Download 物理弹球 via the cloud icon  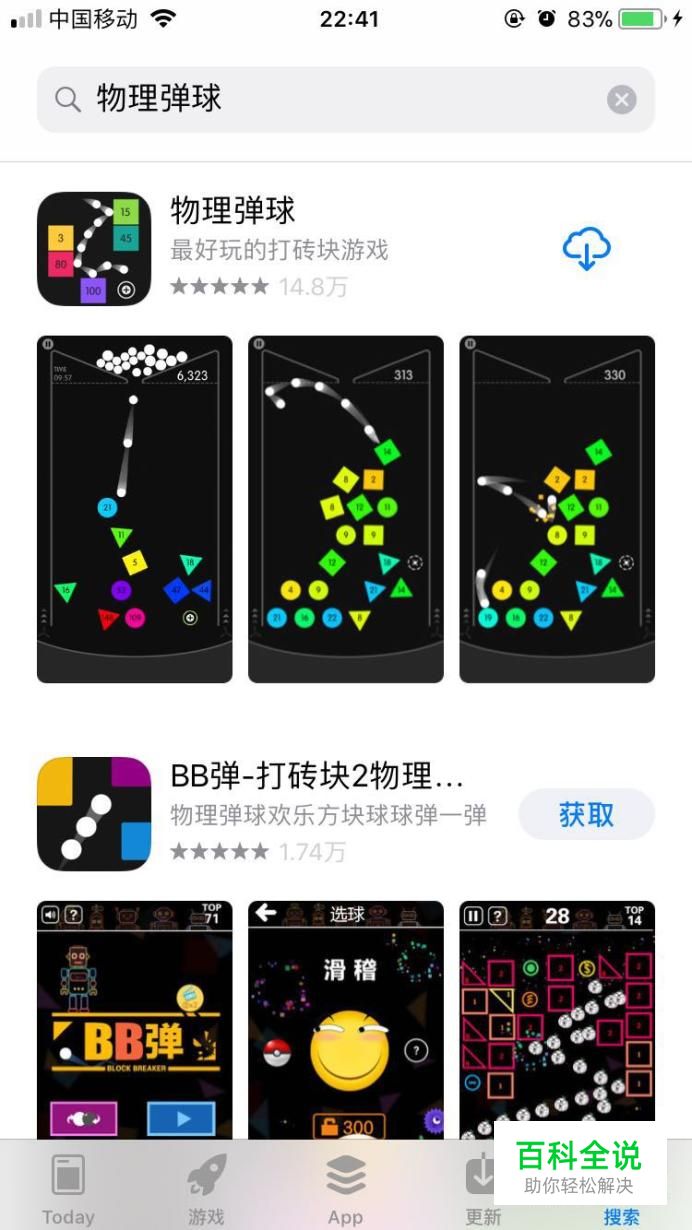[x=586, y=249]
